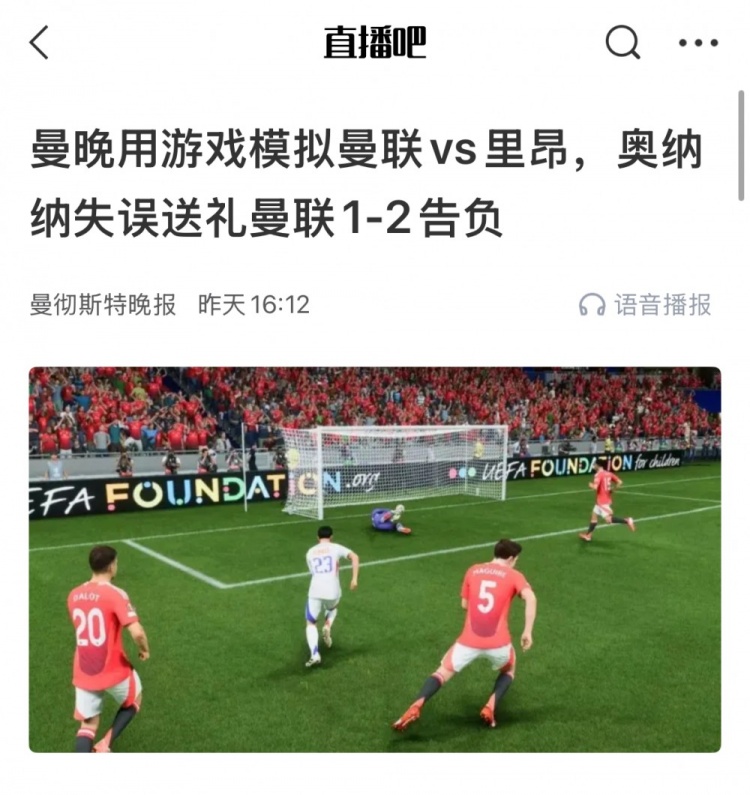This screenshot has width=750, height=795.
Task: Tap the source name 曼彻斯特晚报
Action: pyautogui.click(x=103, y=305)
